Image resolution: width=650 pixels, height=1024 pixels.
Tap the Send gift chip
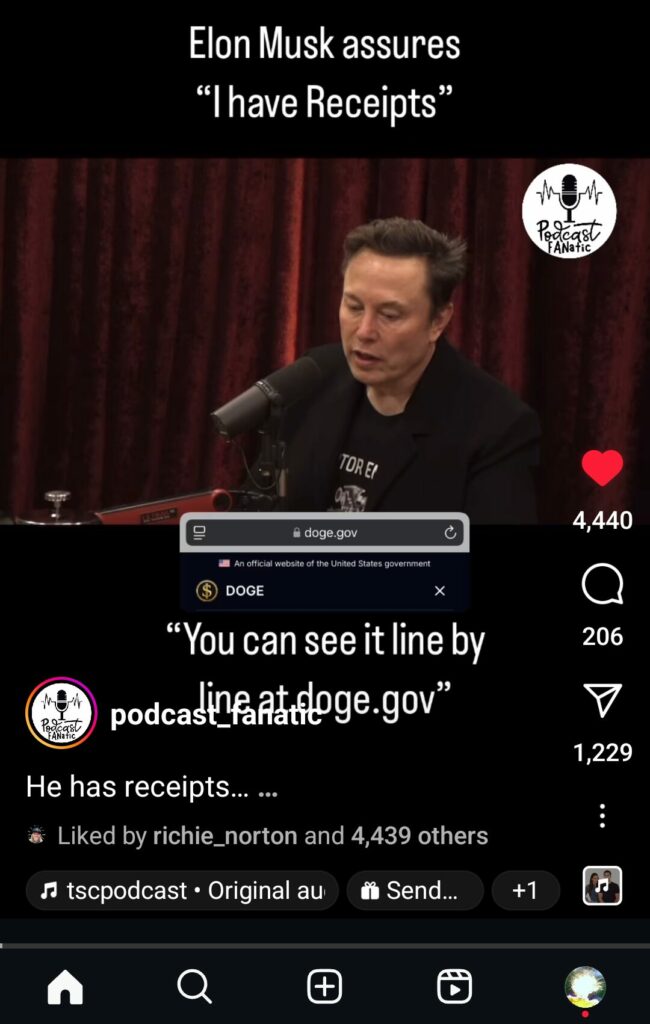pos(414,890)
